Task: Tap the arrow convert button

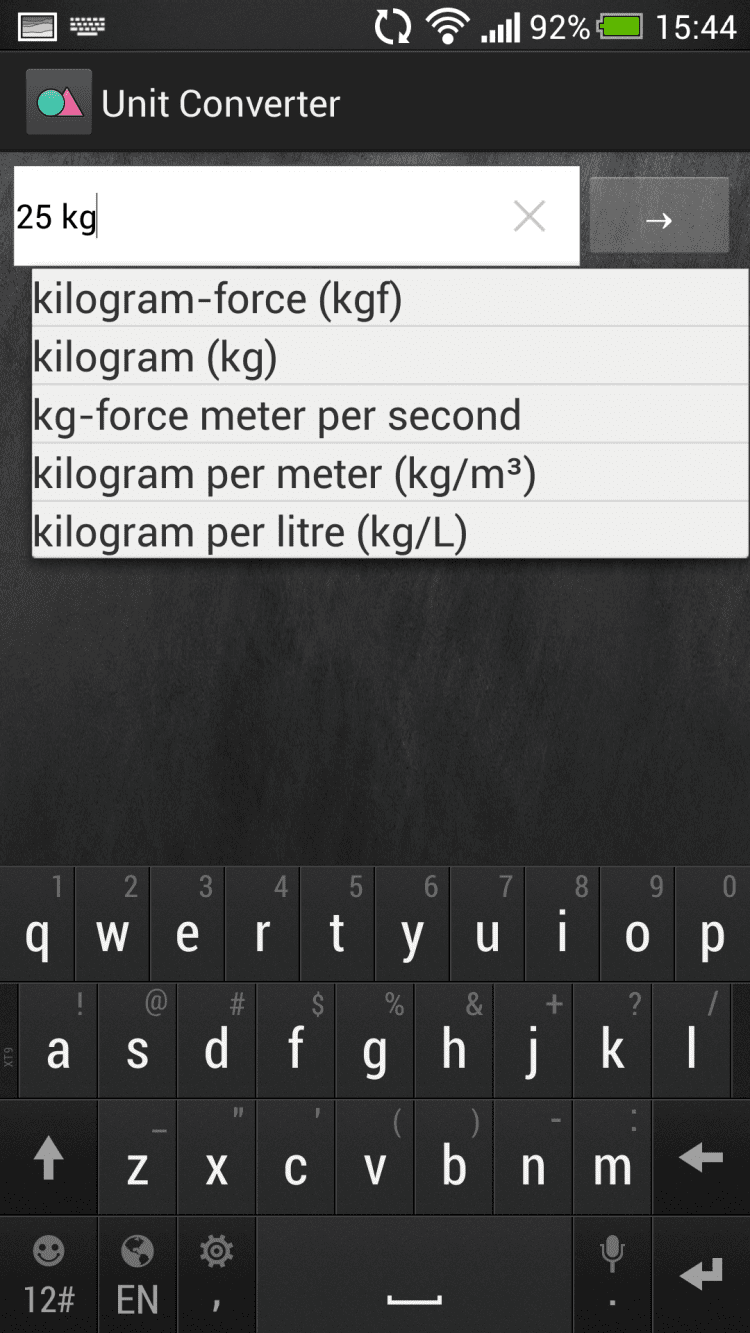Action: pos(658,217)
